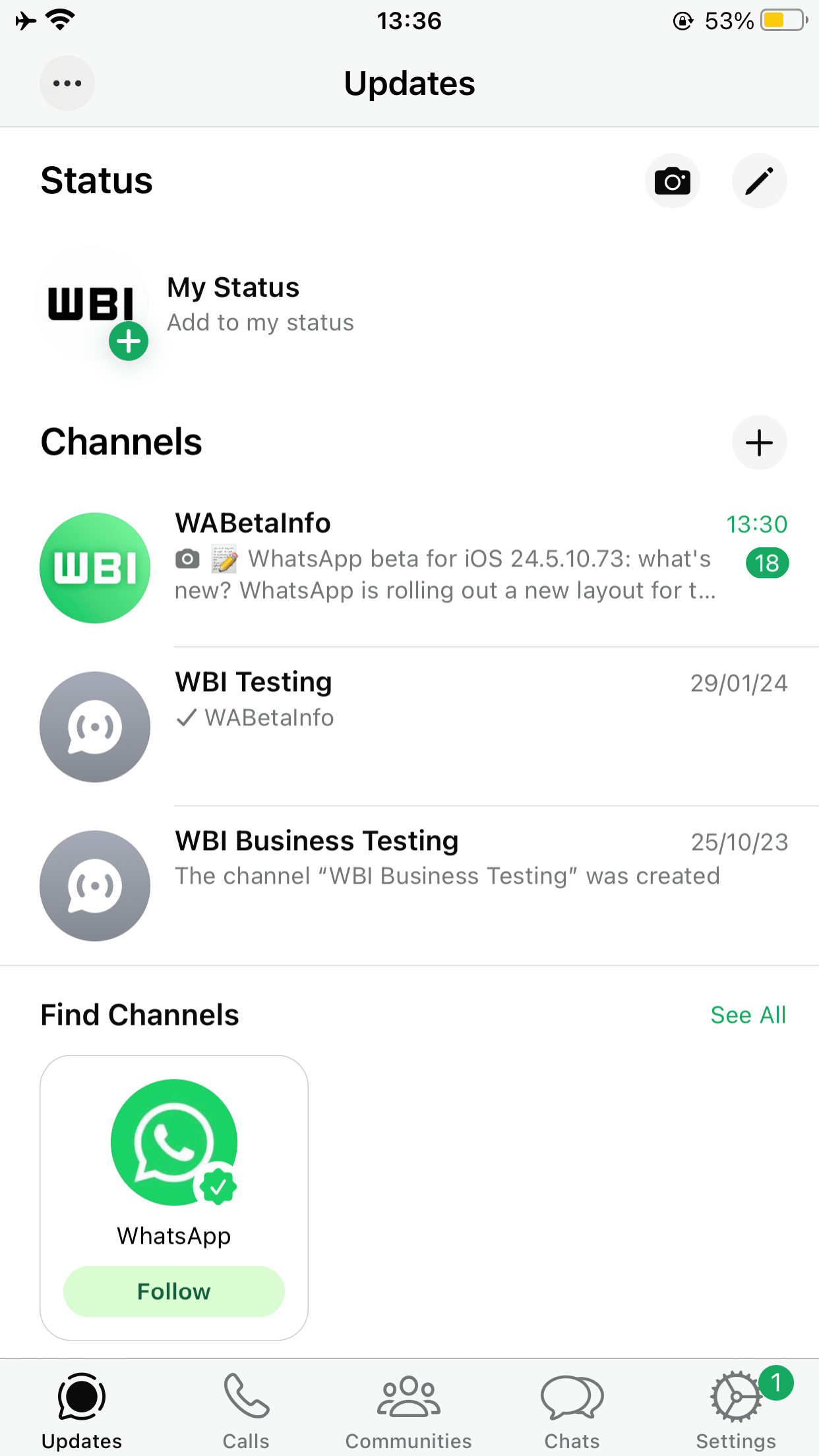
Task: Tap the plus button beside Channels
Action: [759, 442]
